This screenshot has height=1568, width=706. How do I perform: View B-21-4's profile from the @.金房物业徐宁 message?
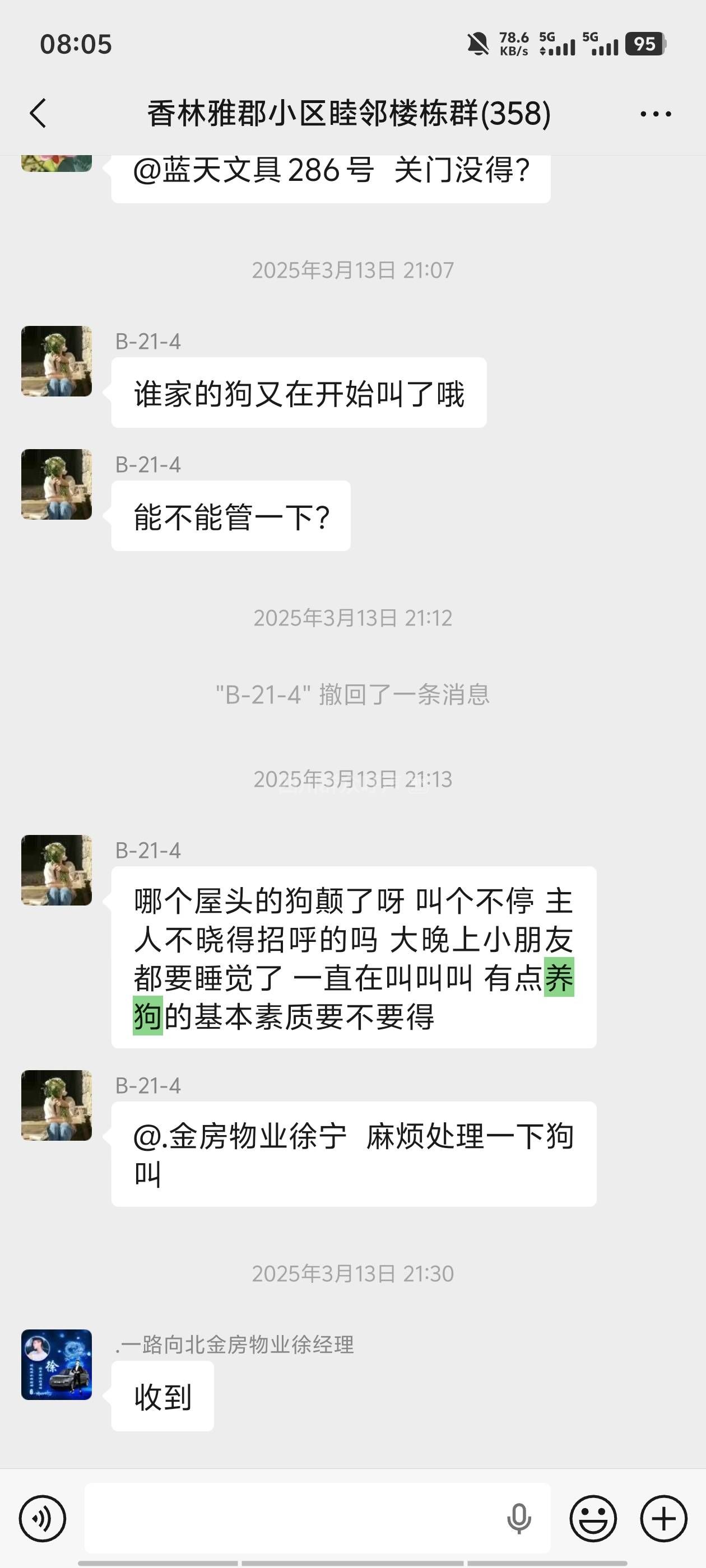(57, 1105)
